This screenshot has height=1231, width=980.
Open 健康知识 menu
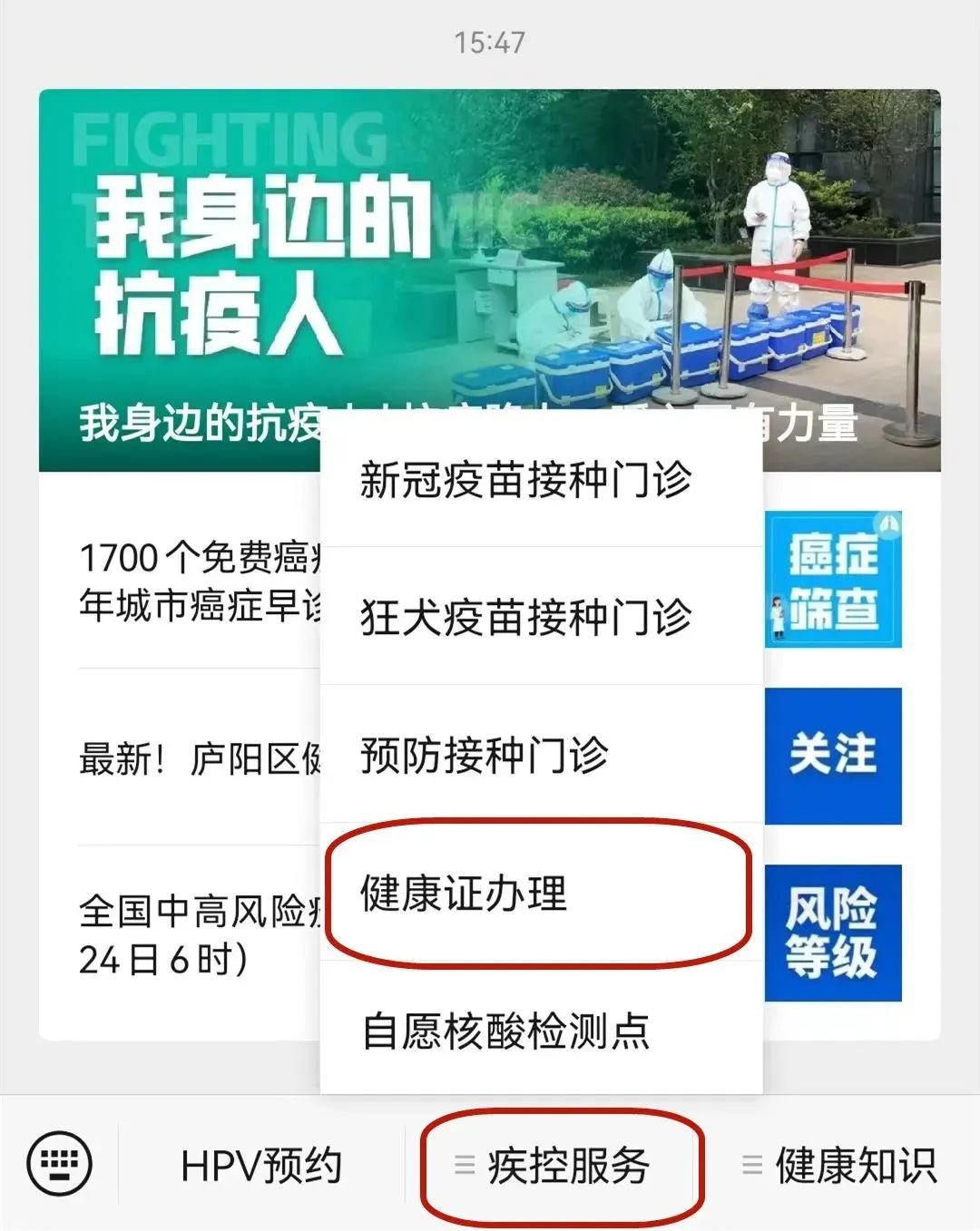[840, 1166]
